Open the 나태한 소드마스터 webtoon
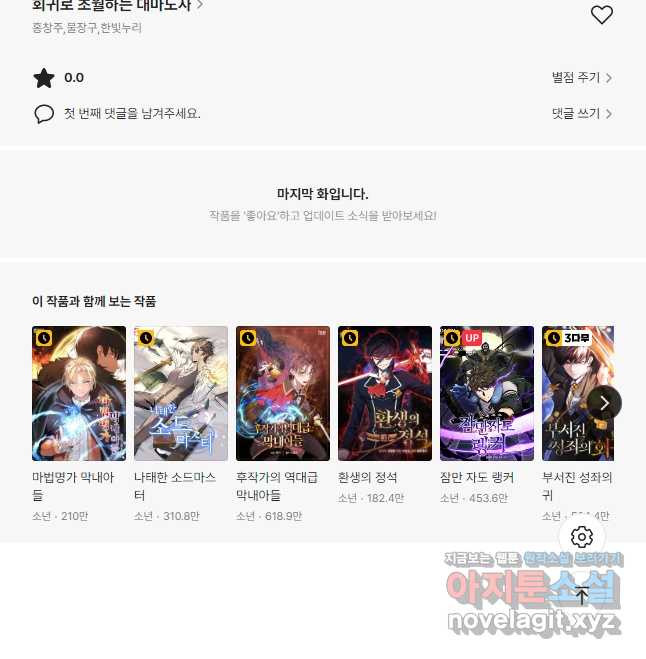The width and height of the screenshot is (646, 659). click(x=181, y=393)
